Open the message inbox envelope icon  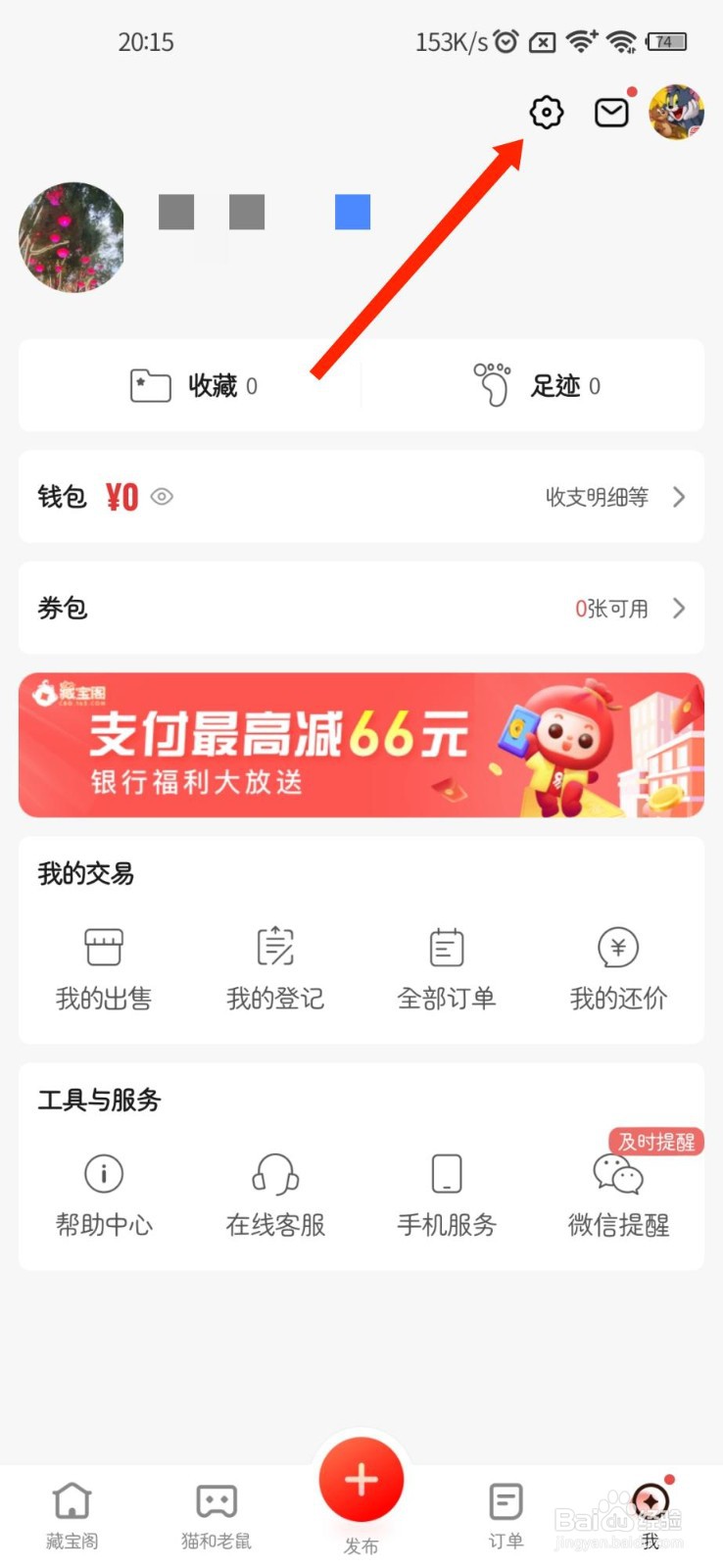coord(610,112)
